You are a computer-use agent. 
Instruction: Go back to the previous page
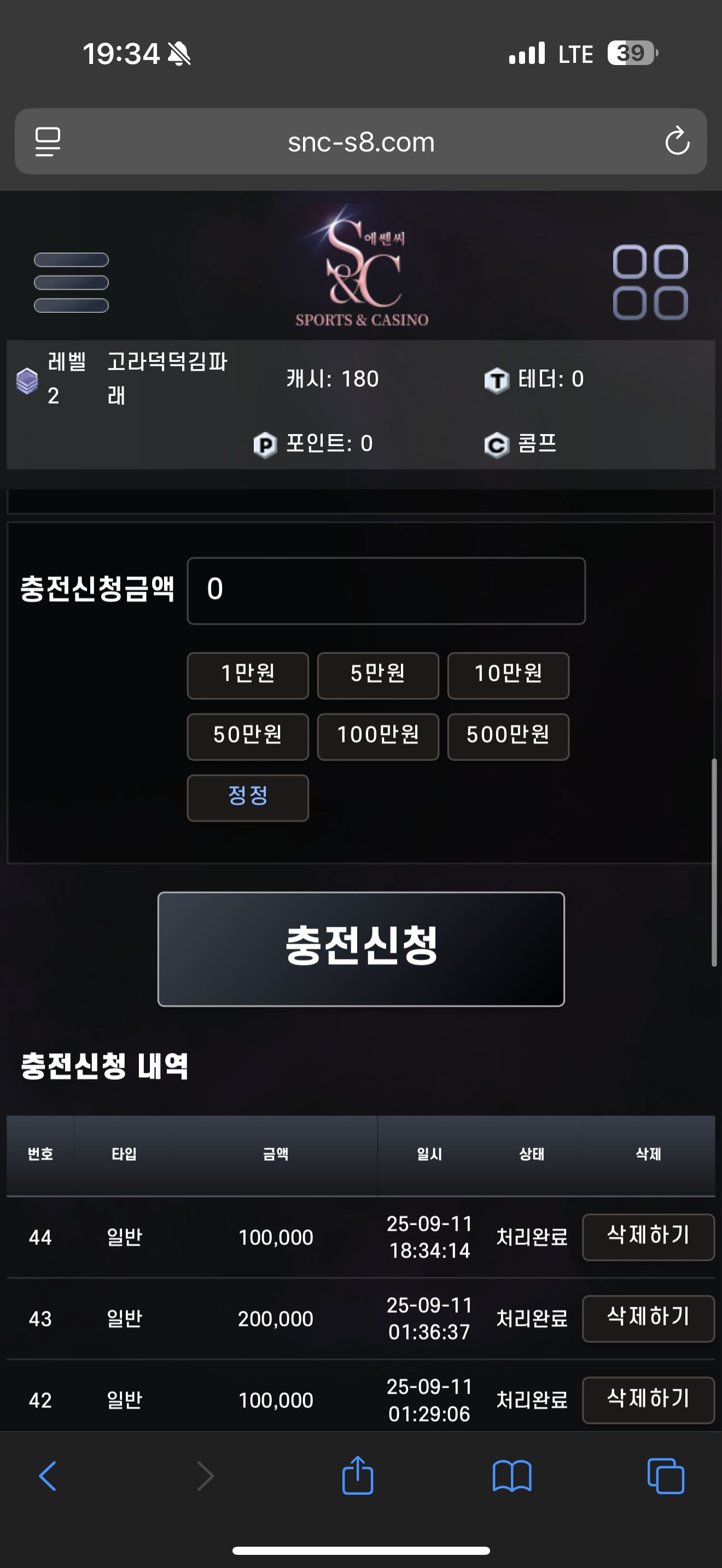coord(48,1476)
